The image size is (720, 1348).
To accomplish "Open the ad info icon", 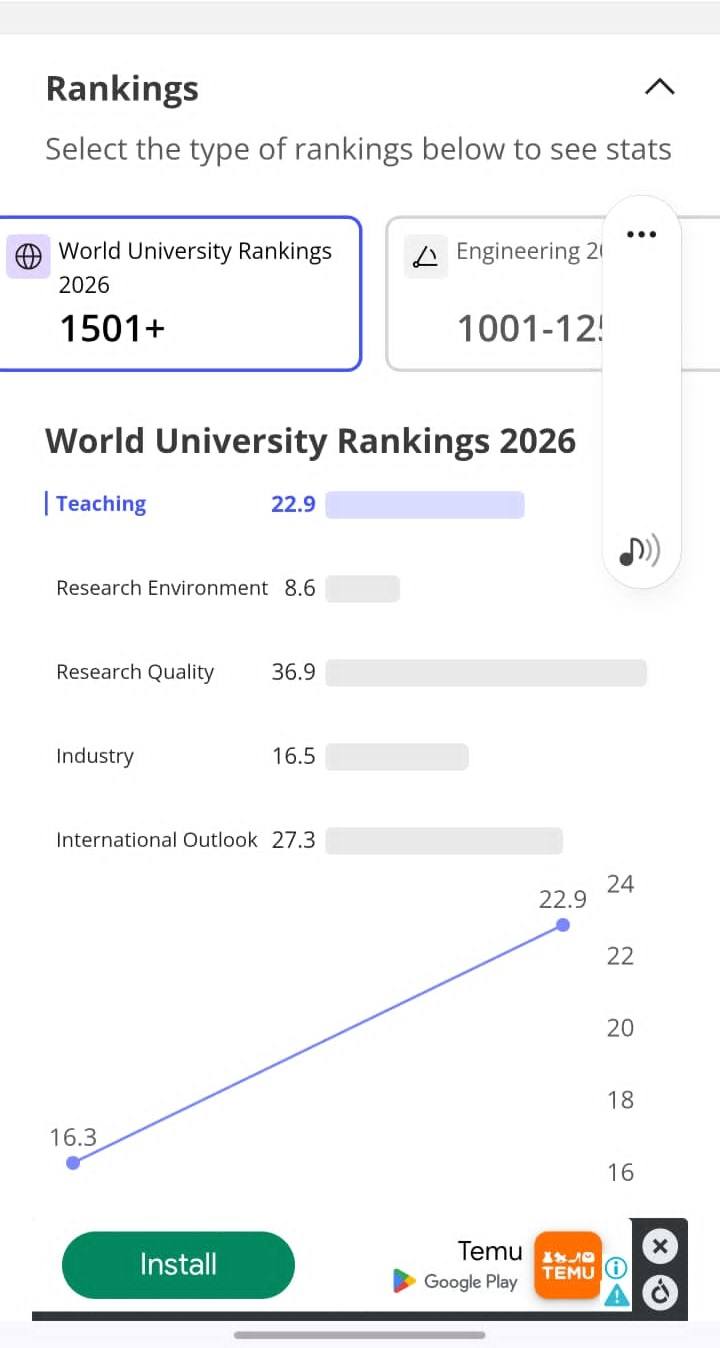I will [x=617, y=1268].
